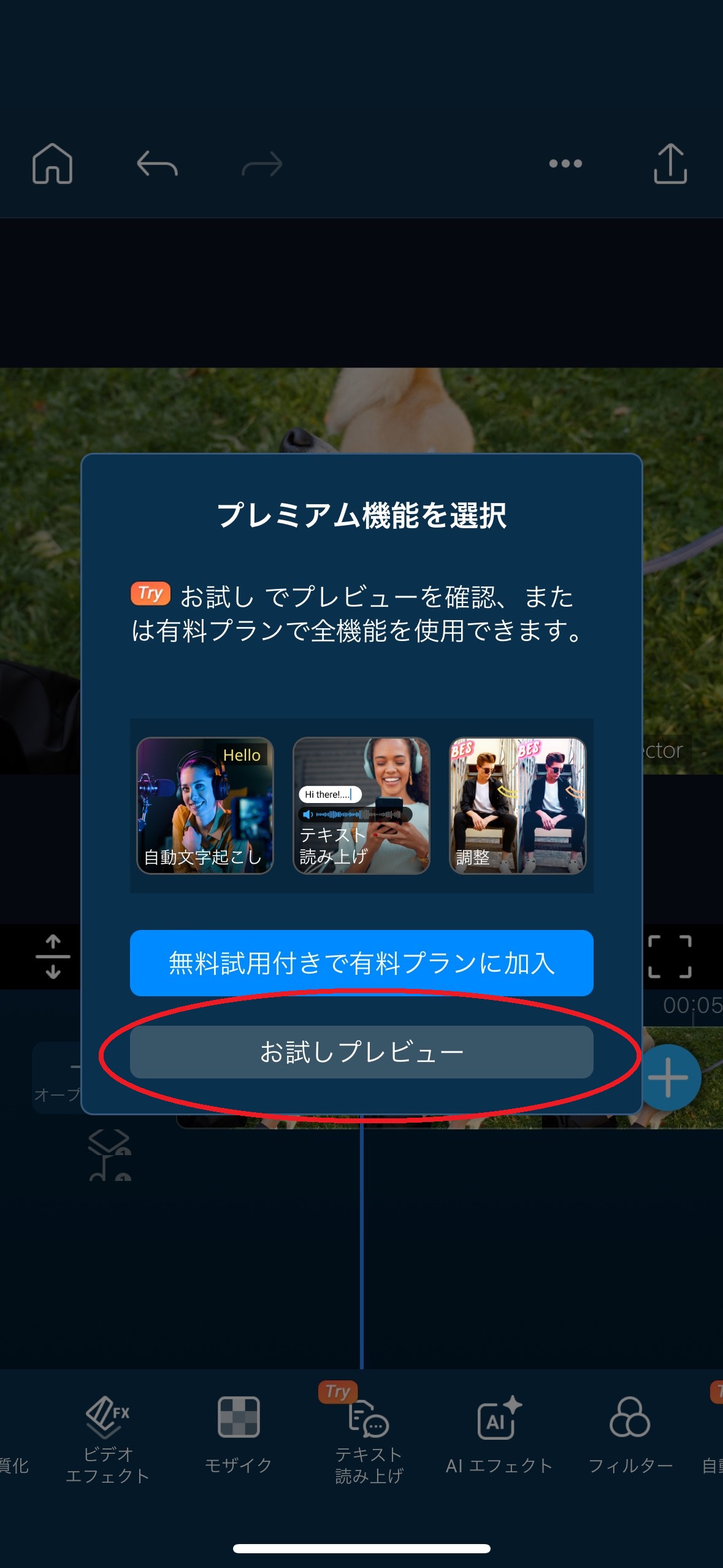Join paid plan with free trial

[x=361, y=963]
